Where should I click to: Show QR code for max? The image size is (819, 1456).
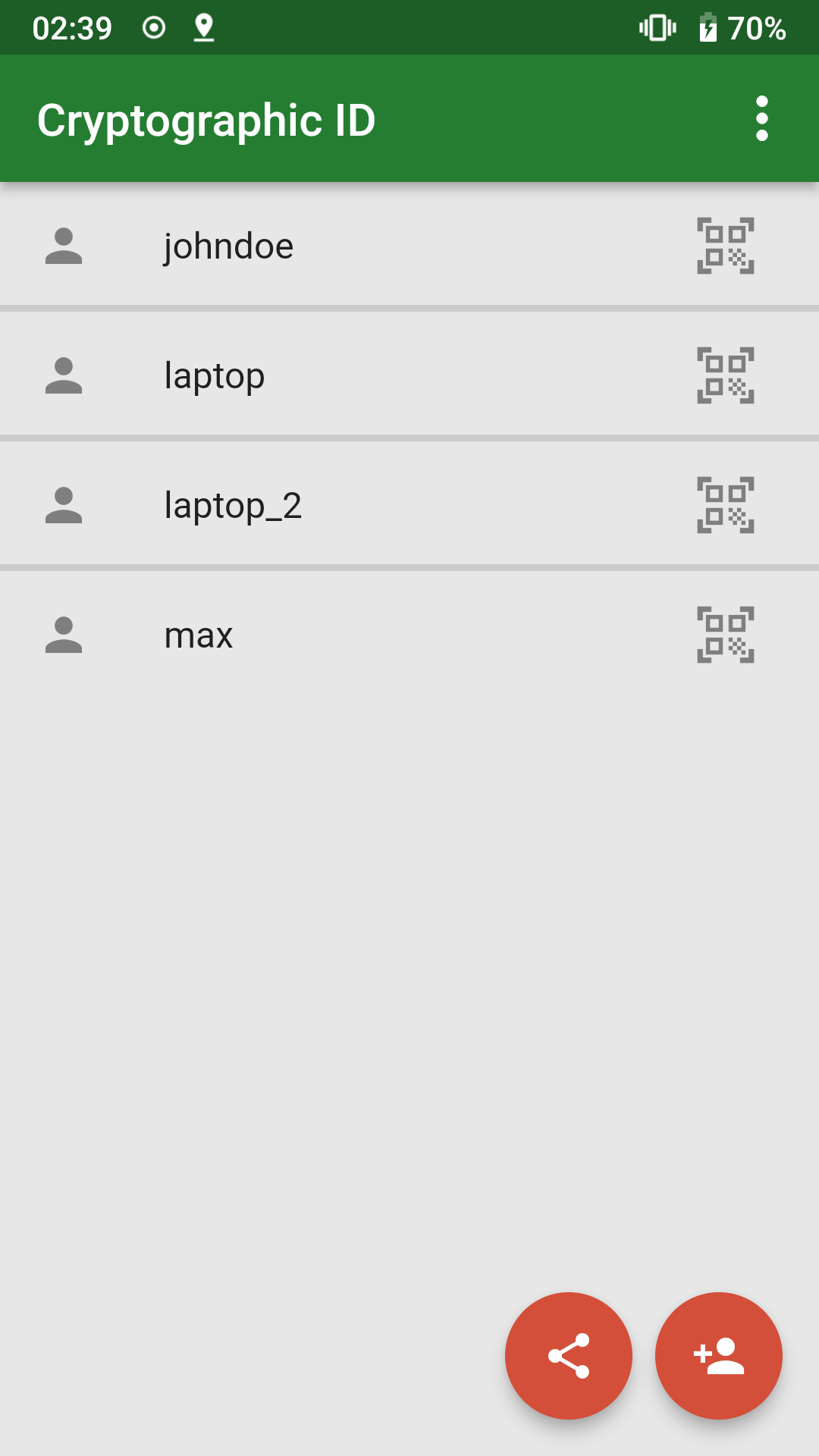tap(725, 635)
